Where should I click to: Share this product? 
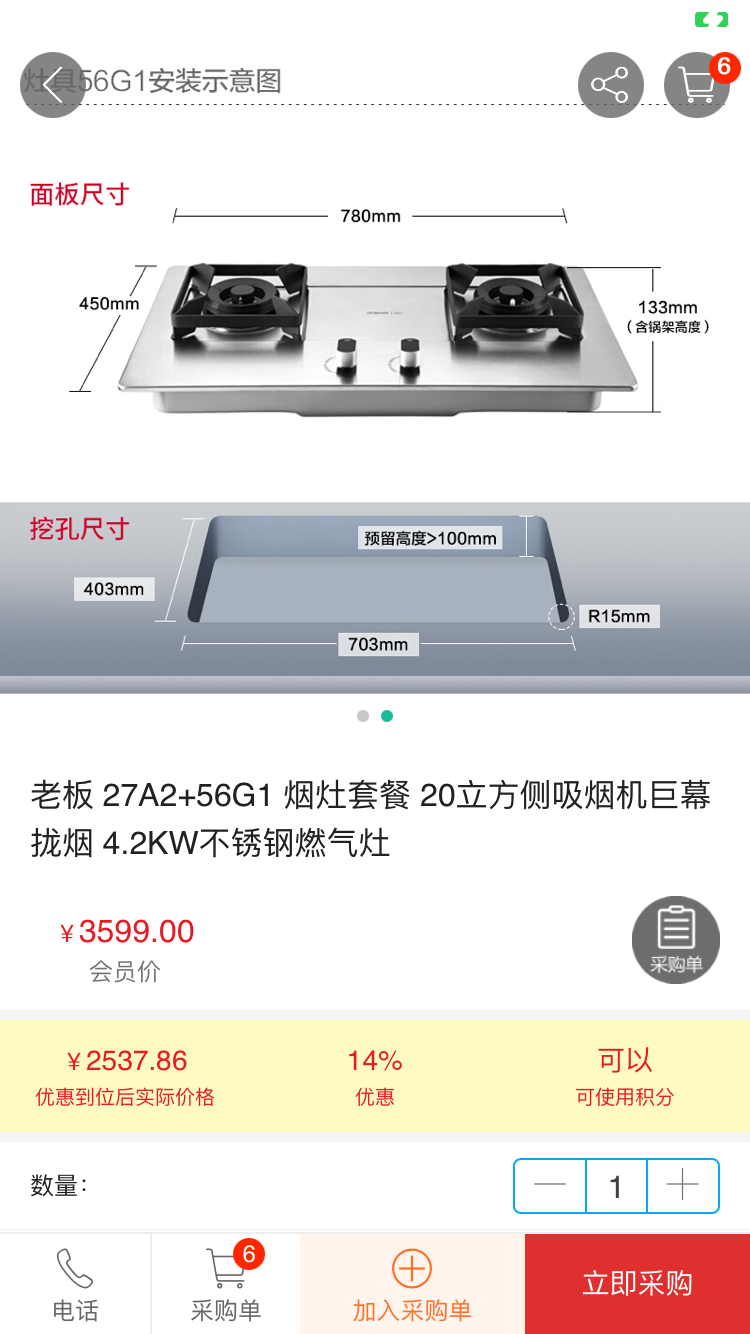pos(610,85)
